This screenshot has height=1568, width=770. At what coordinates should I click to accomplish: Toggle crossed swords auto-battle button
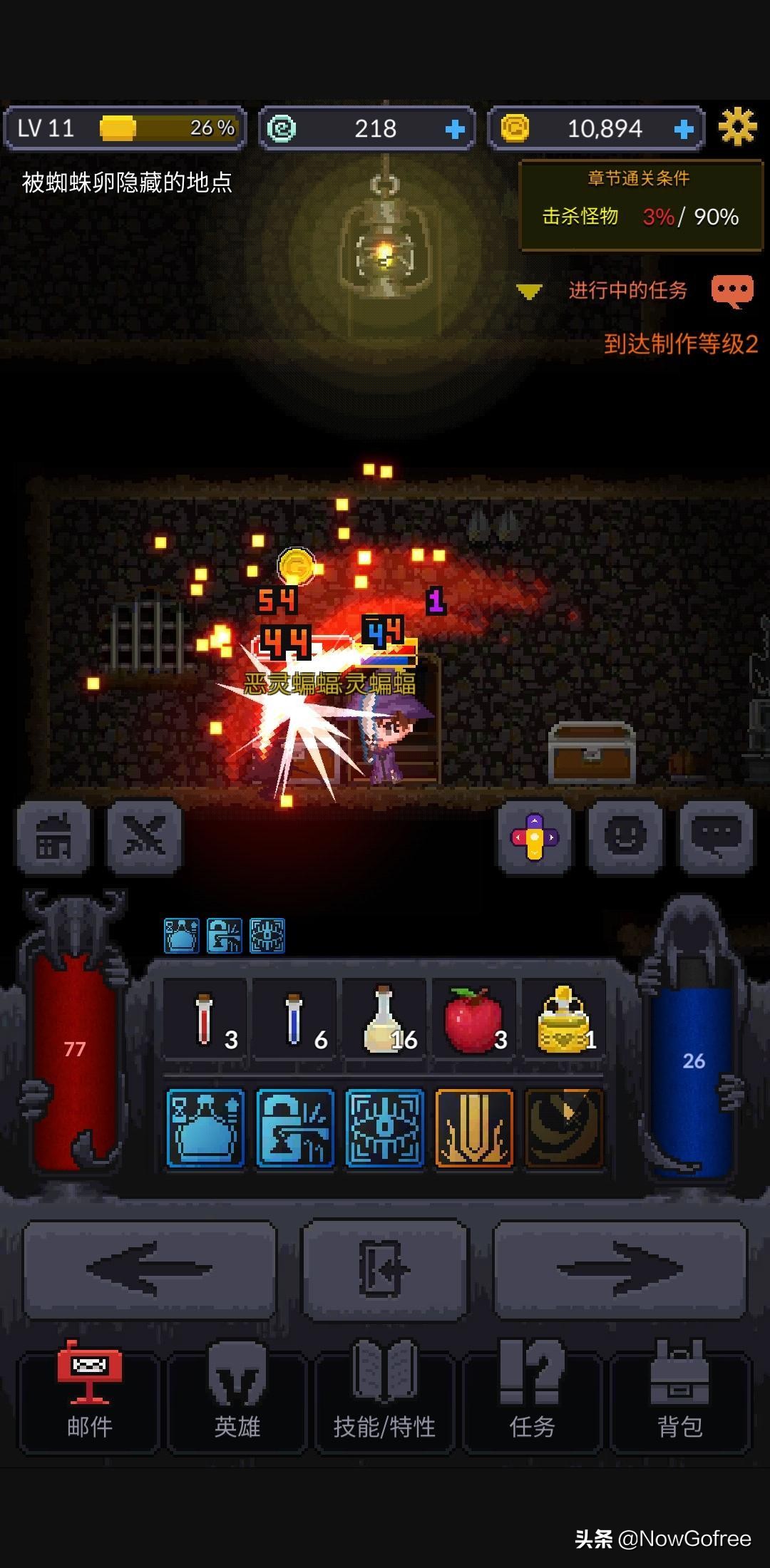[144, 837]
